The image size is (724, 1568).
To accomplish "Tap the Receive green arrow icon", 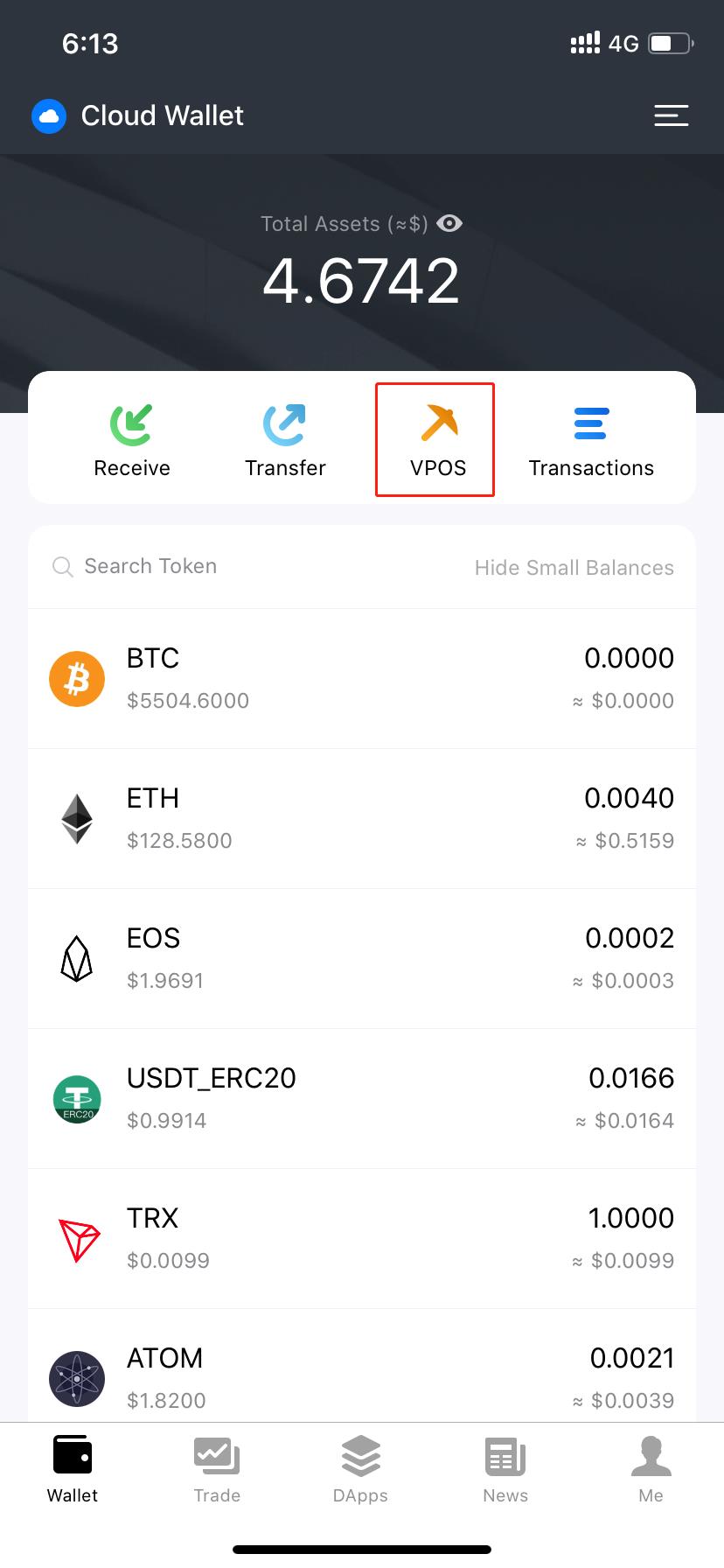I will (131, 423).
